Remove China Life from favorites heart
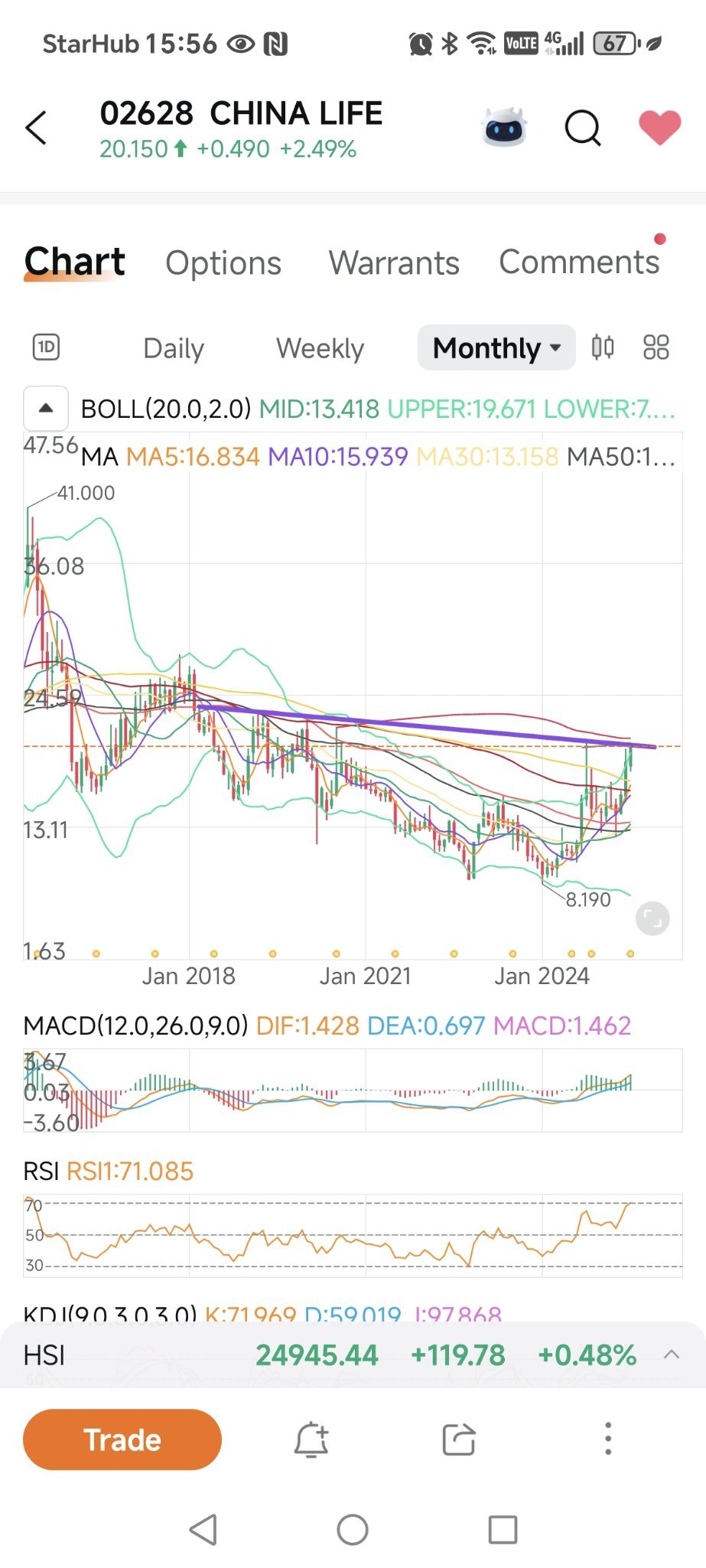706x1568 pixels. click(659, 127)
